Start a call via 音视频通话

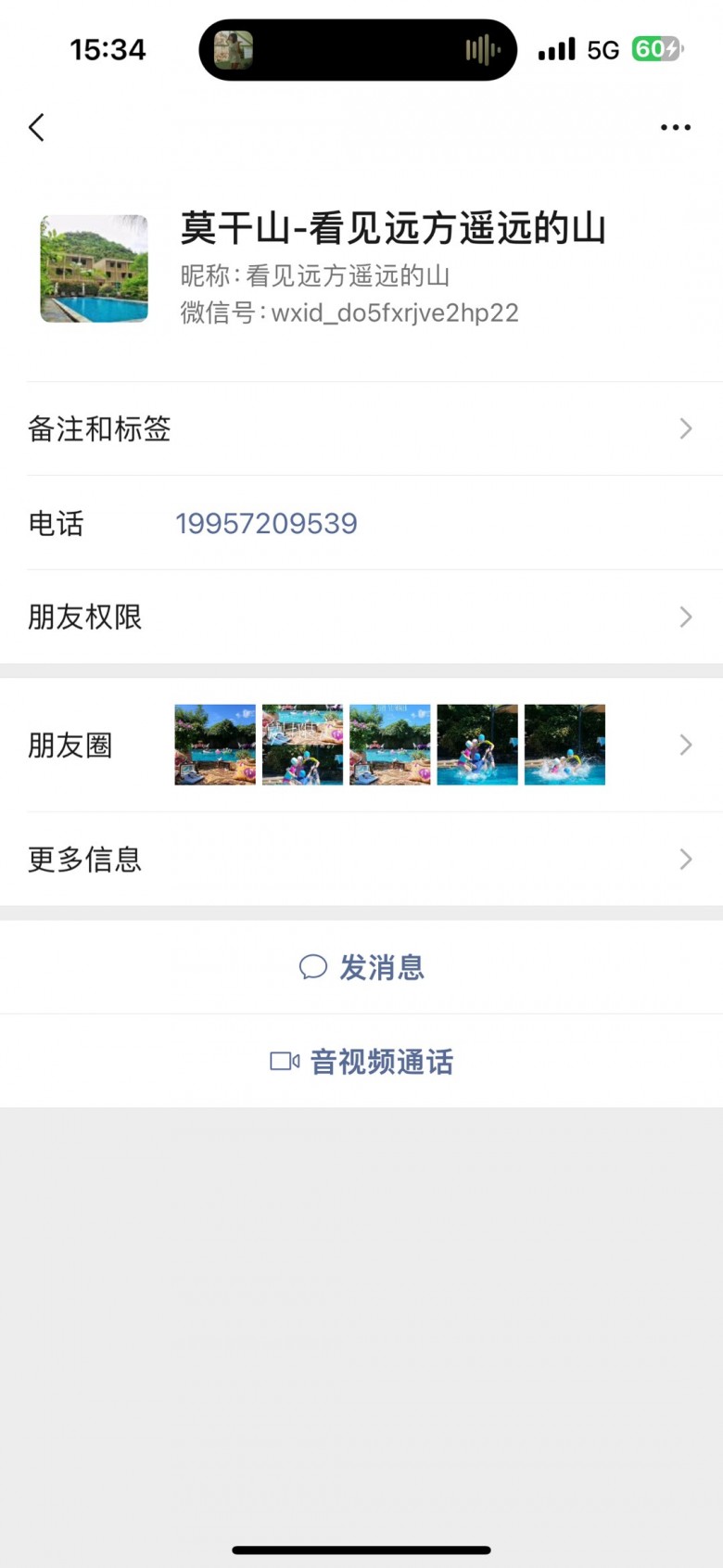(361, 1061)
